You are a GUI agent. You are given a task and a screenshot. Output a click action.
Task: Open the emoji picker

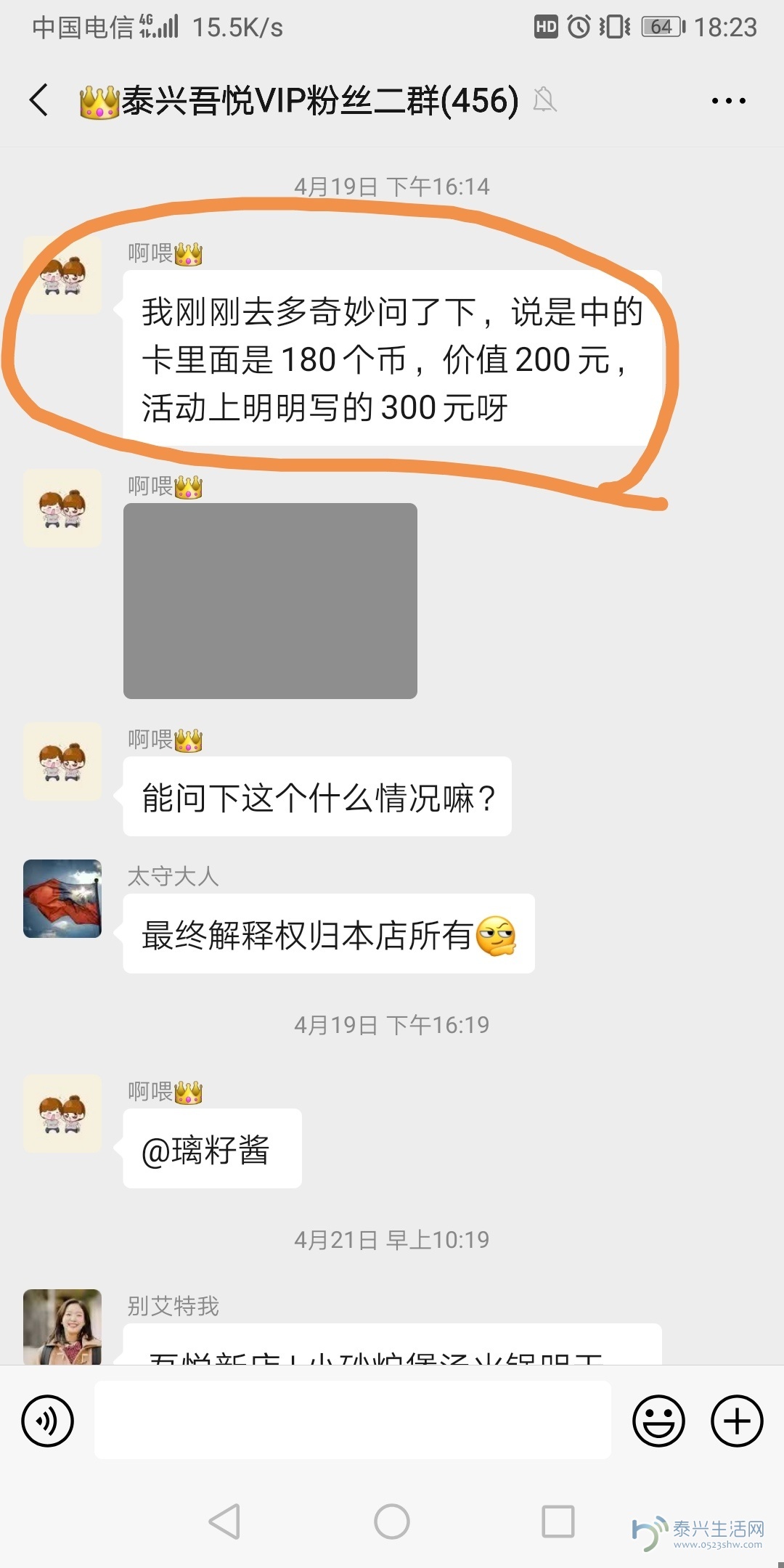tap(658, 1421)
